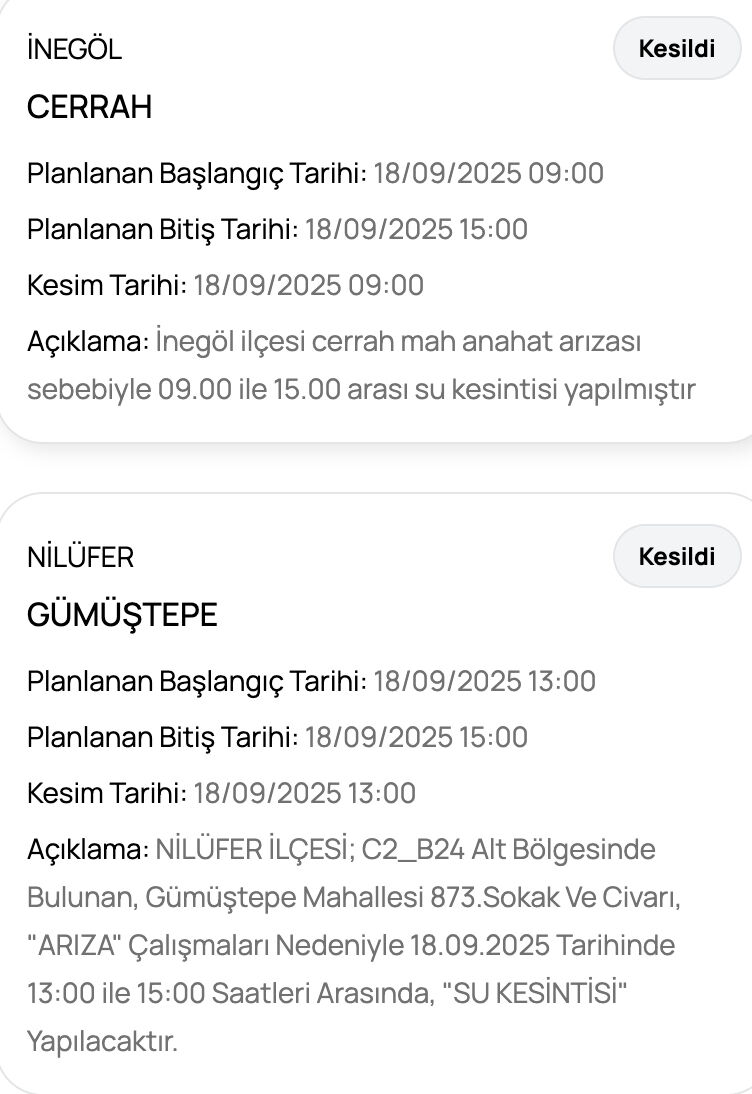Click Kesim Tarihi text on CERRAH outage
Image resolution: width=752 pixels, height=1094 pixels.
tap(104, 284)
